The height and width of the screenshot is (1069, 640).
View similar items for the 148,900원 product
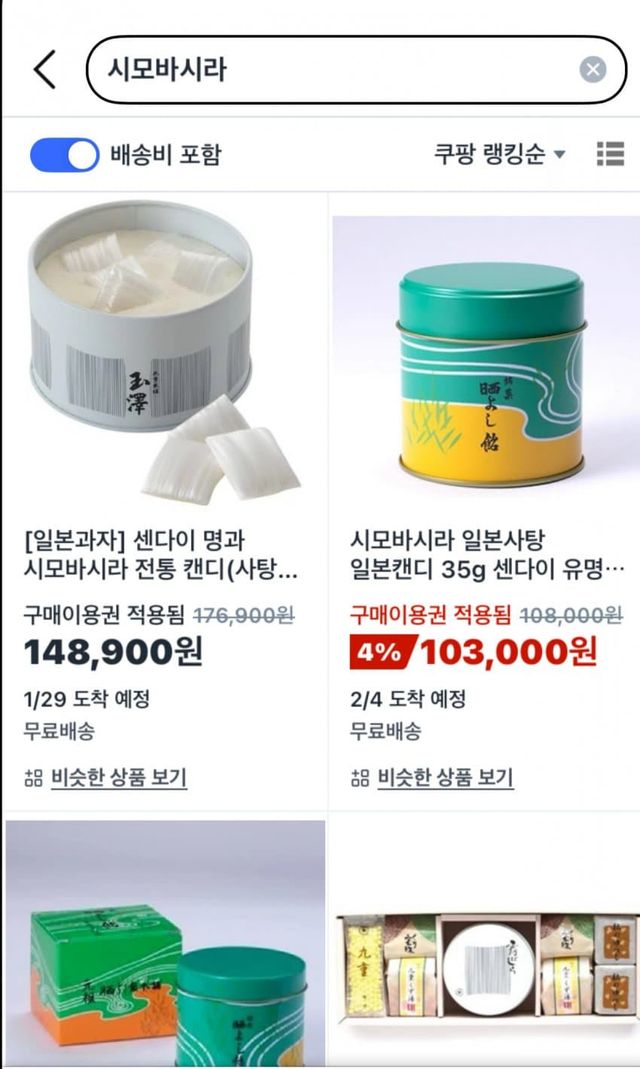click(118, 777)
